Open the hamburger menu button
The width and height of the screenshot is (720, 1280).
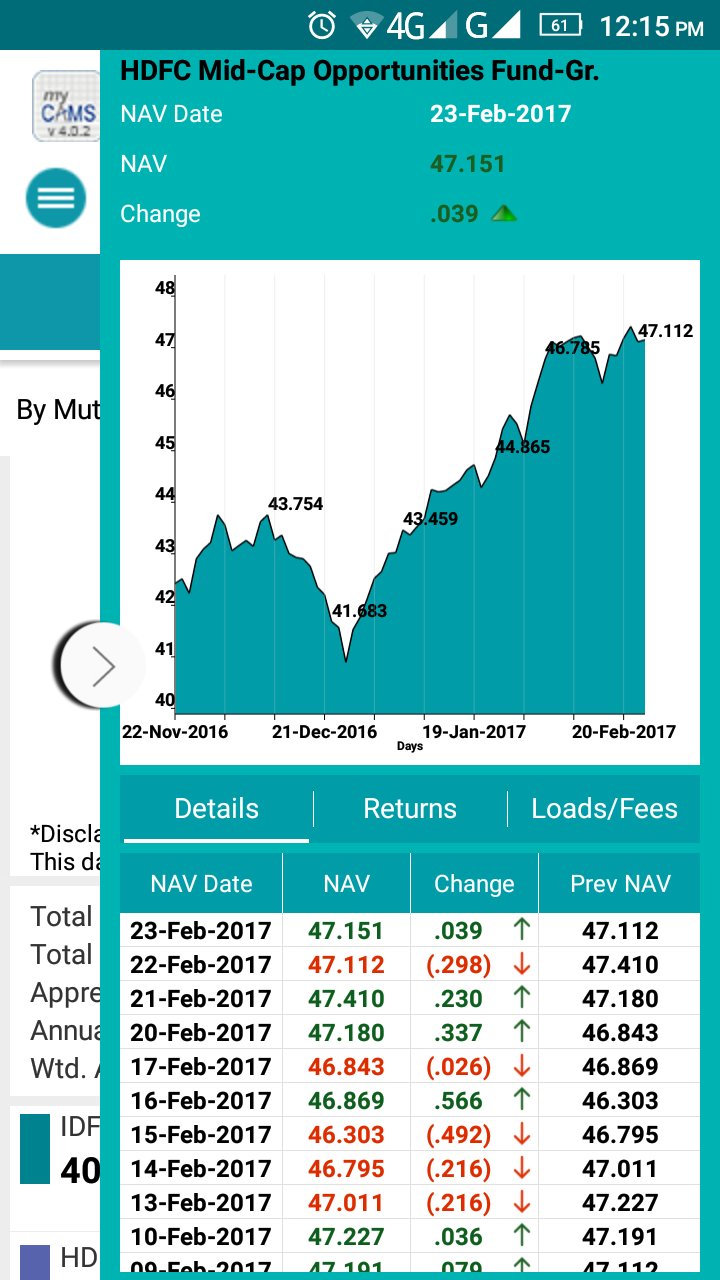coord(56,198)
